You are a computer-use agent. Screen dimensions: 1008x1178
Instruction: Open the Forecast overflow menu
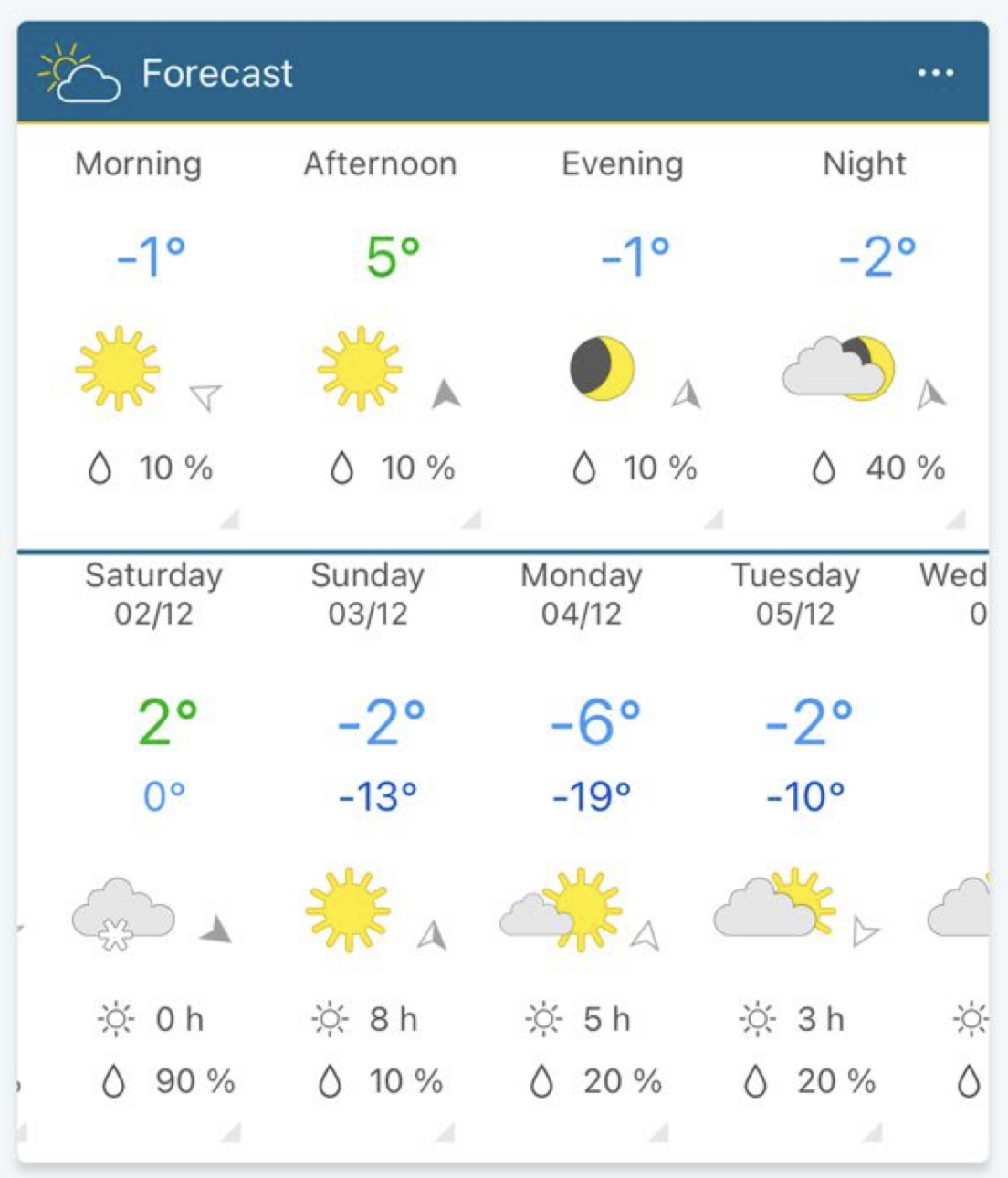[x=935, y=73]
